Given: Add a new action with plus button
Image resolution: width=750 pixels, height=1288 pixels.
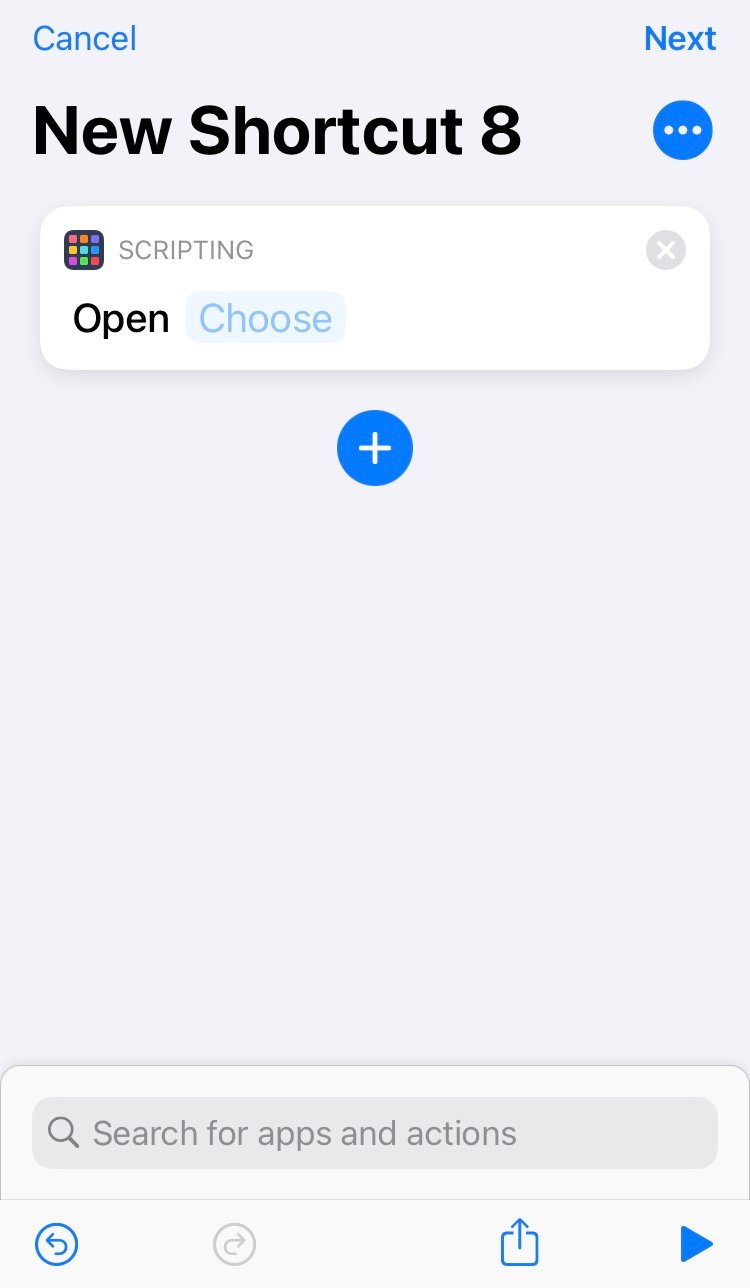Looking at the screenshot, I should (375, 448).
